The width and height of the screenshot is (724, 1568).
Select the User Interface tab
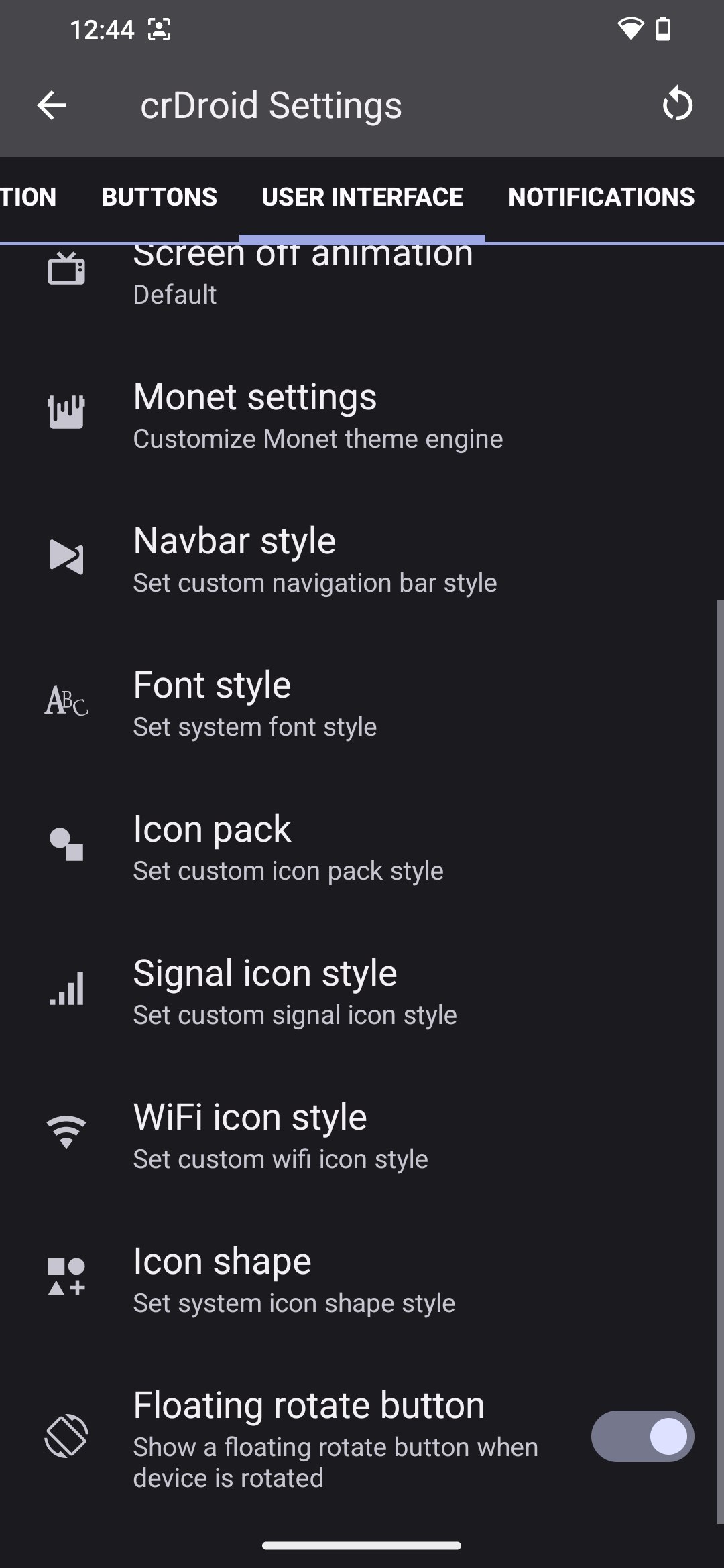(x=362, y=197)
